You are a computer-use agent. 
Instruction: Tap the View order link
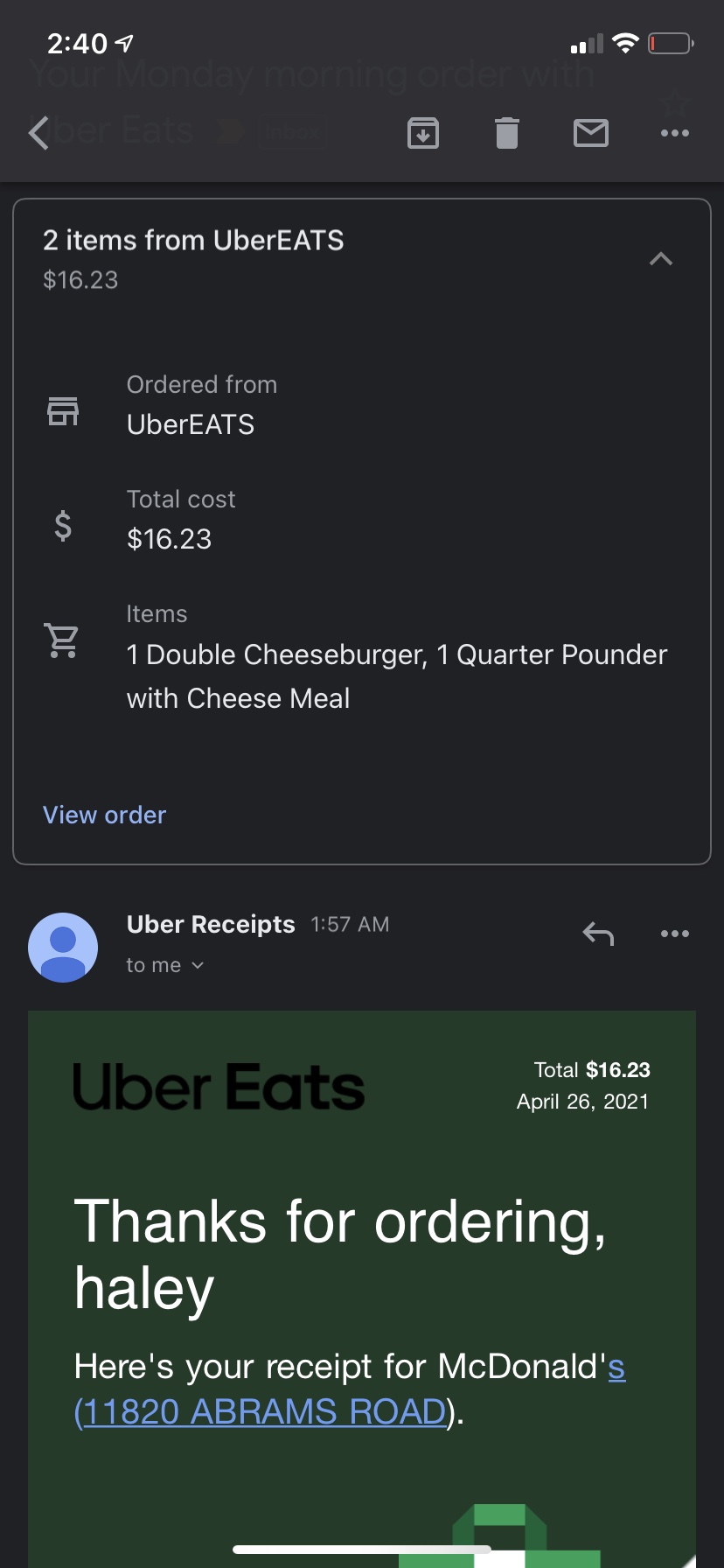[105, 815]
